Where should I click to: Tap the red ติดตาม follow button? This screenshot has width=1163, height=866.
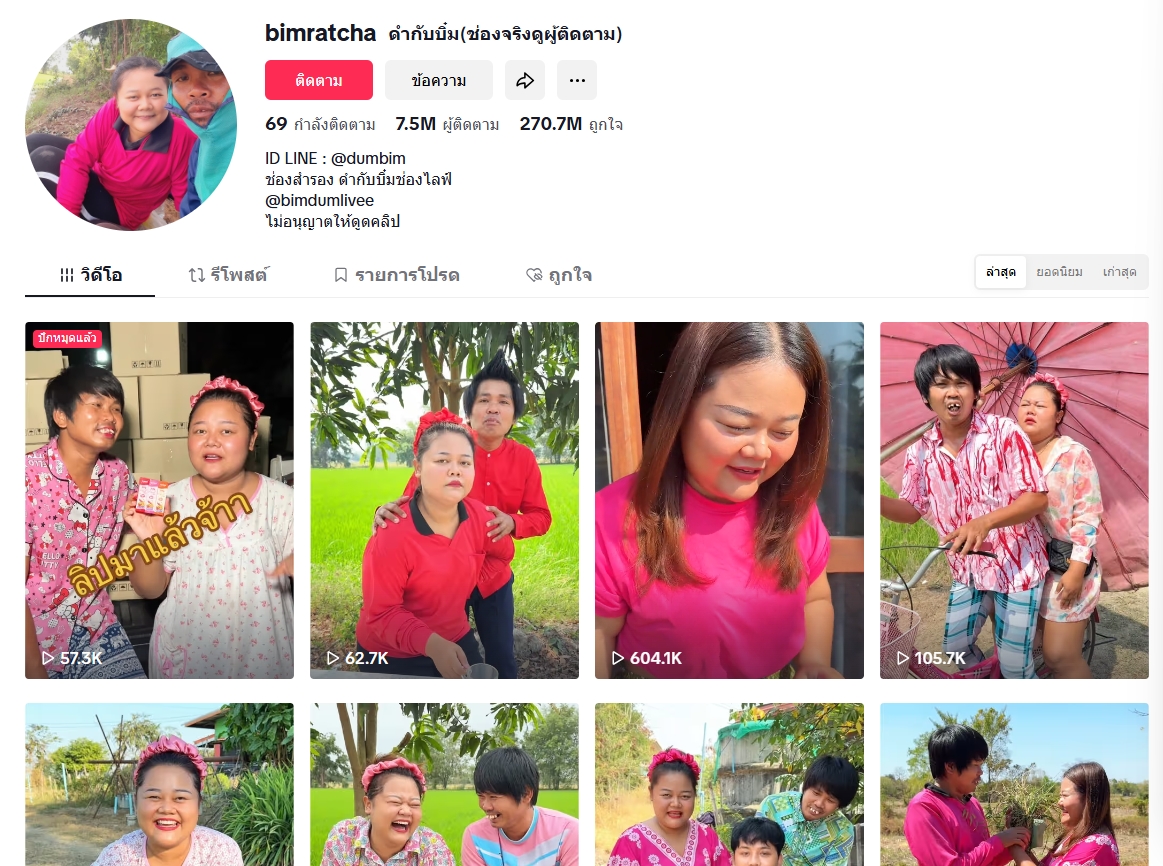pos(318,80)
